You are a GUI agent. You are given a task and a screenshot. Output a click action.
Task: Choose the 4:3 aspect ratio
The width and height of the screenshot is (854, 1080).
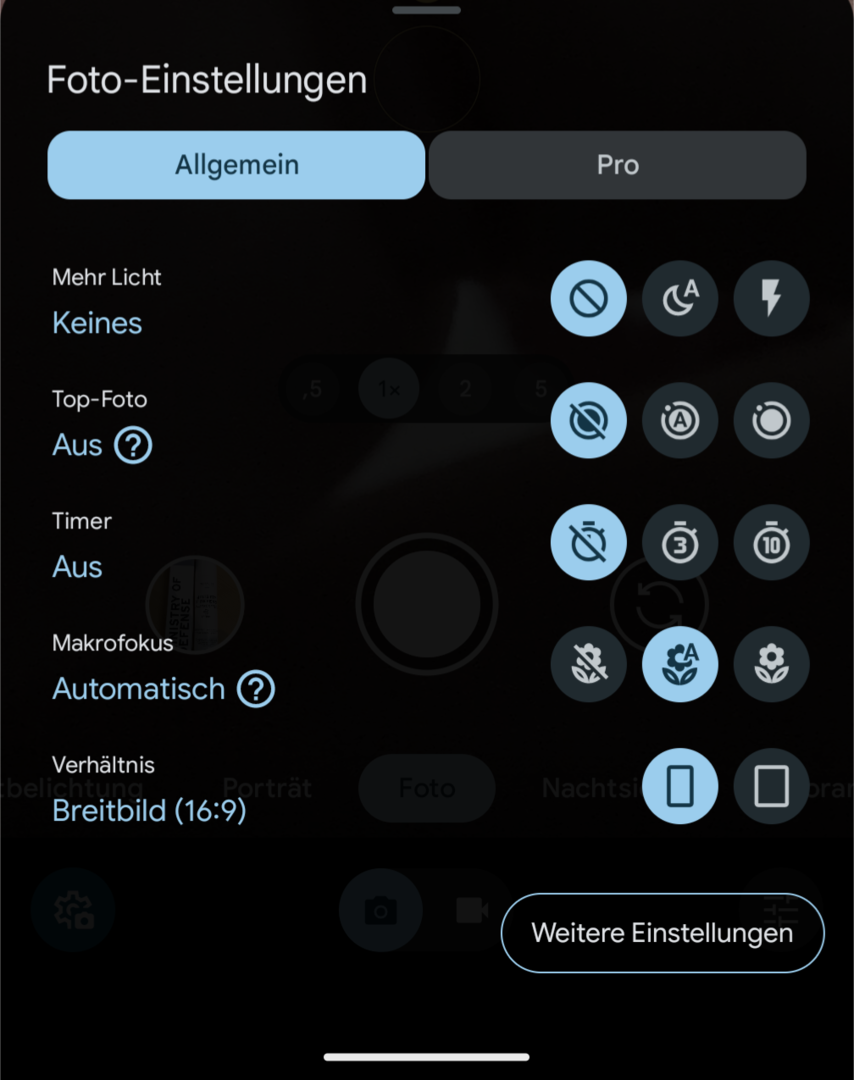tap(771, 786)
